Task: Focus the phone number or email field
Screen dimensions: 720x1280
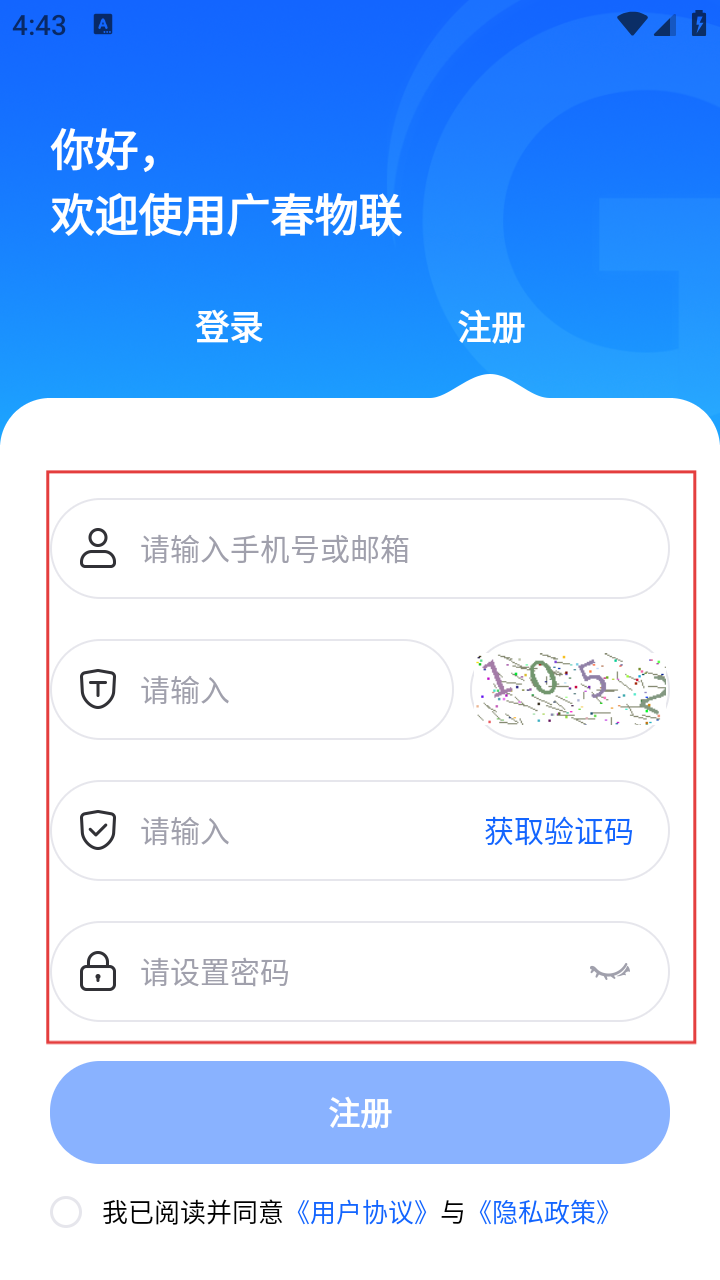Action: (380, 549)
